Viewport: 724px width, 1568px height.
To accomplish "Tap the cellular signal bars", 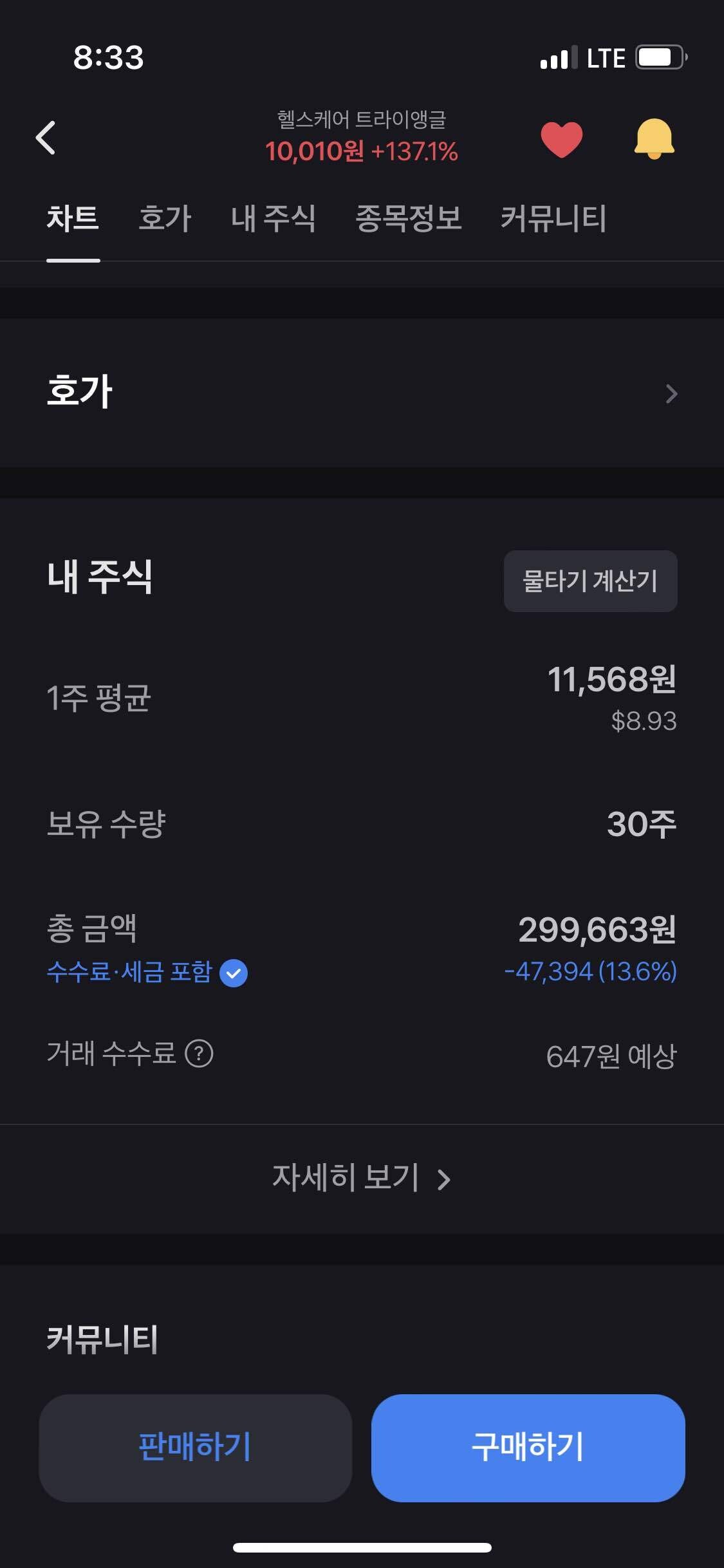I will 559,57.
